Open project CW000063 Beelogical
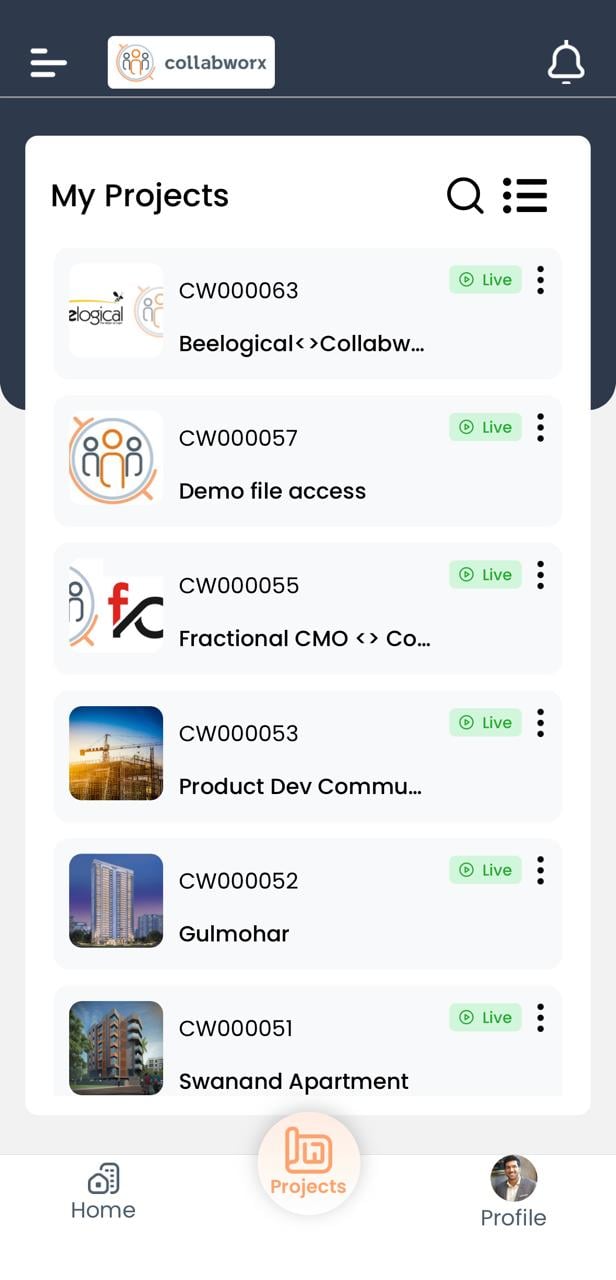Viewport: 616px width, 1280px height. click(x=300, y=316)
